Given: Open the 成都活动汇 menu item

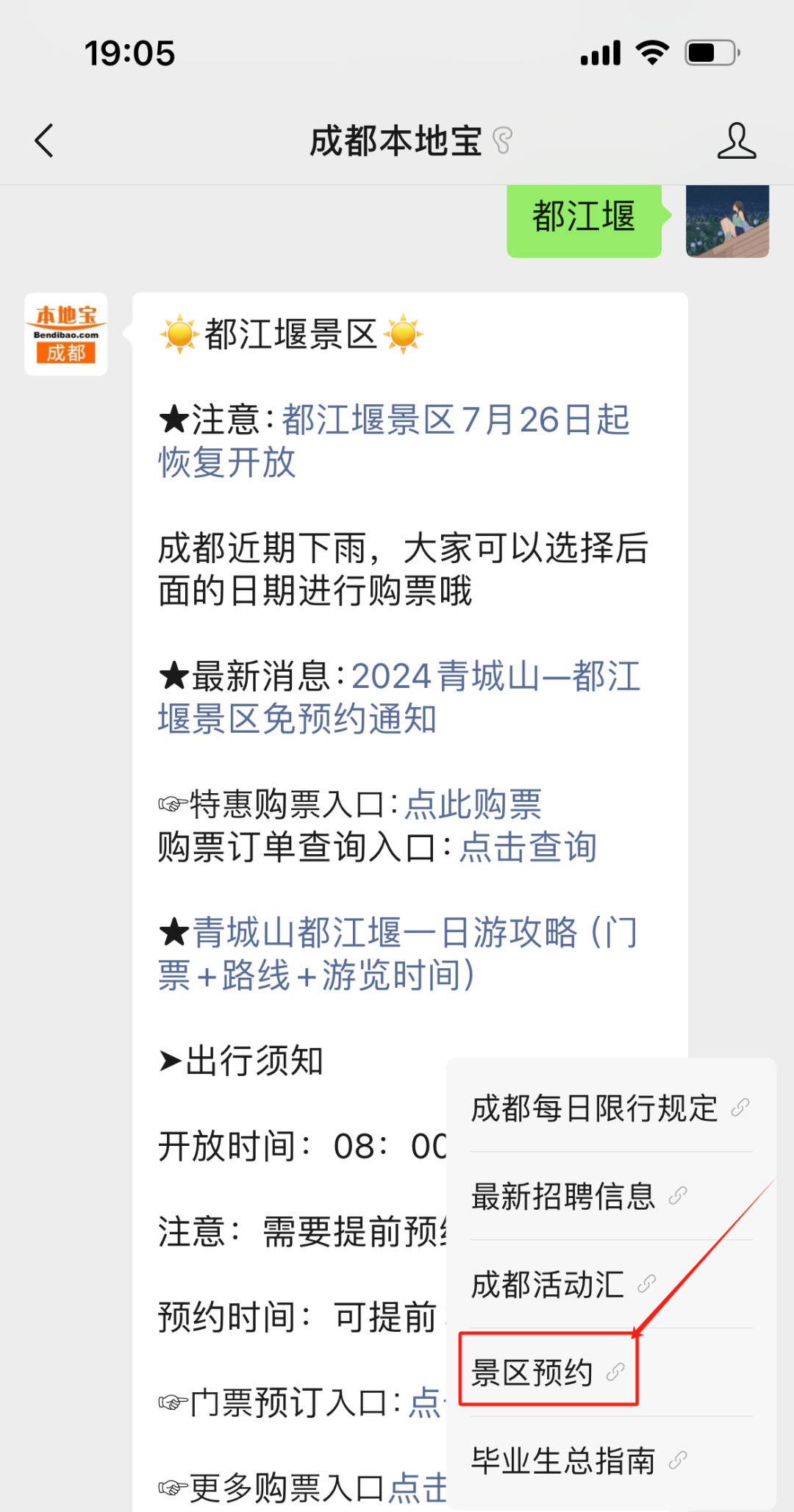Looking at the screenshot, I should (x=548, y=1285).
